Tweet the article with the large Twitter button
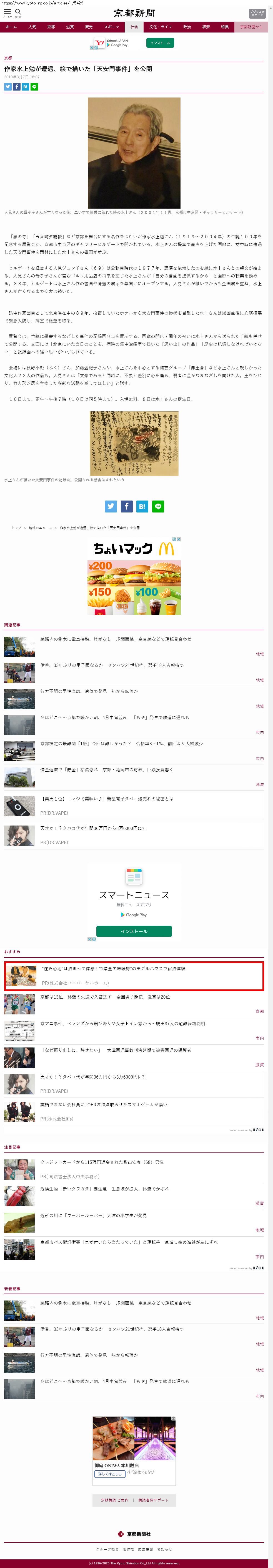 (111, 506)
